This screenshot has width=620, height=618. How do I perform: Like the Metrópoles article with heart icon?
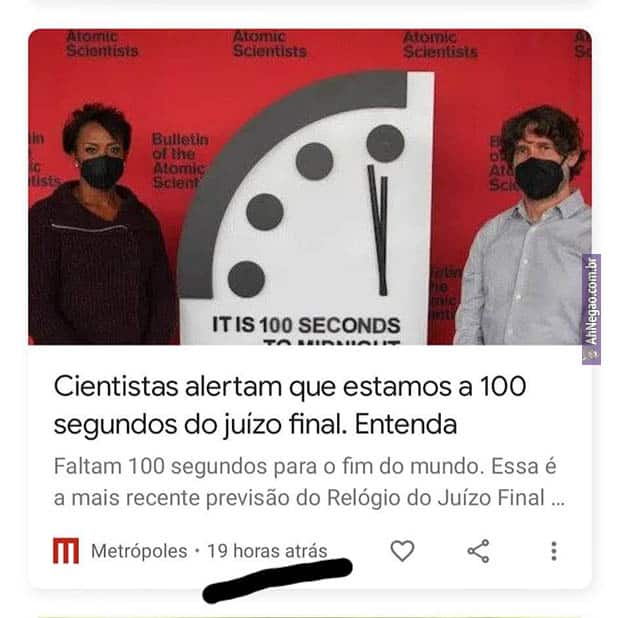pyautogui.click(x=402, y=551)
